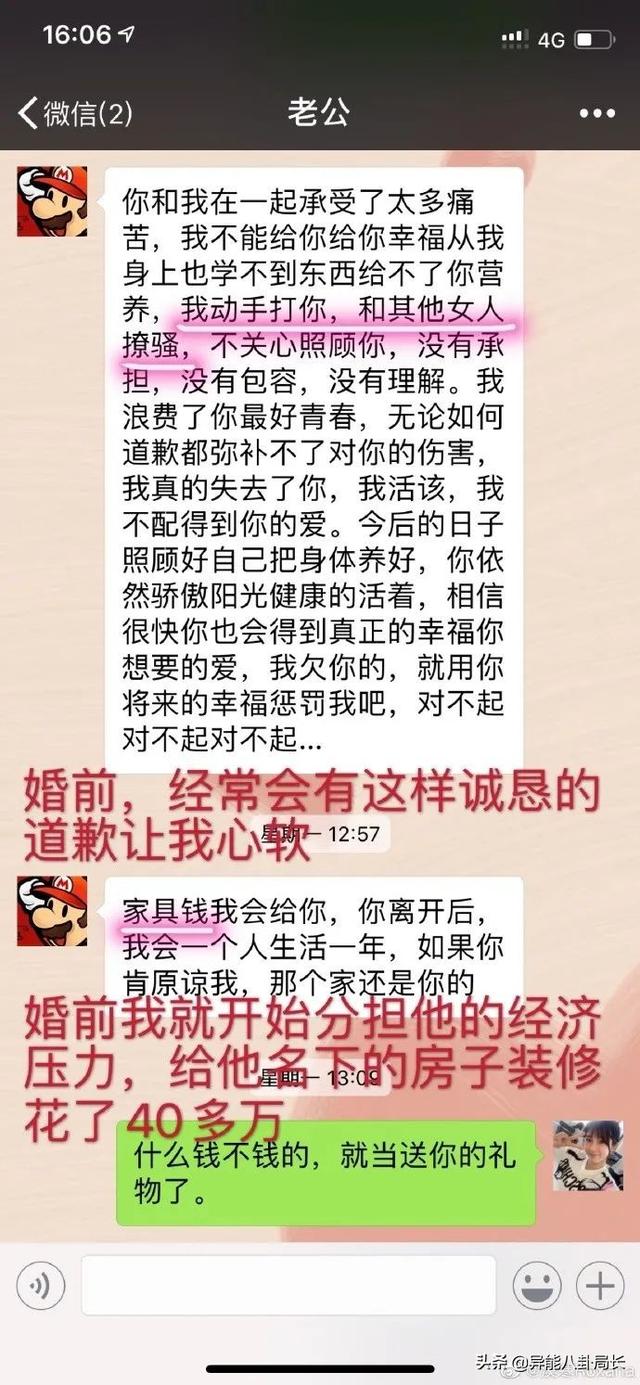
Task: Open my own avatar beside the green message
Action: coord(588,1154)
